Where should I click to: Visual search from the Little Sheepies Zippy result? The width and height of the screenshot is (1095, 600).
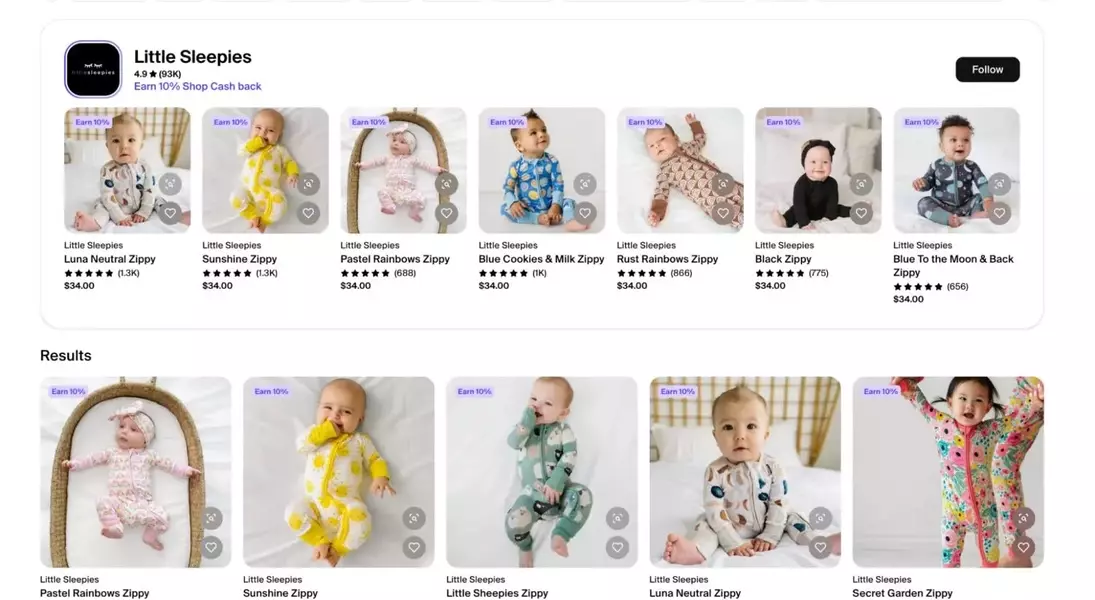click(x=617, y=518)
